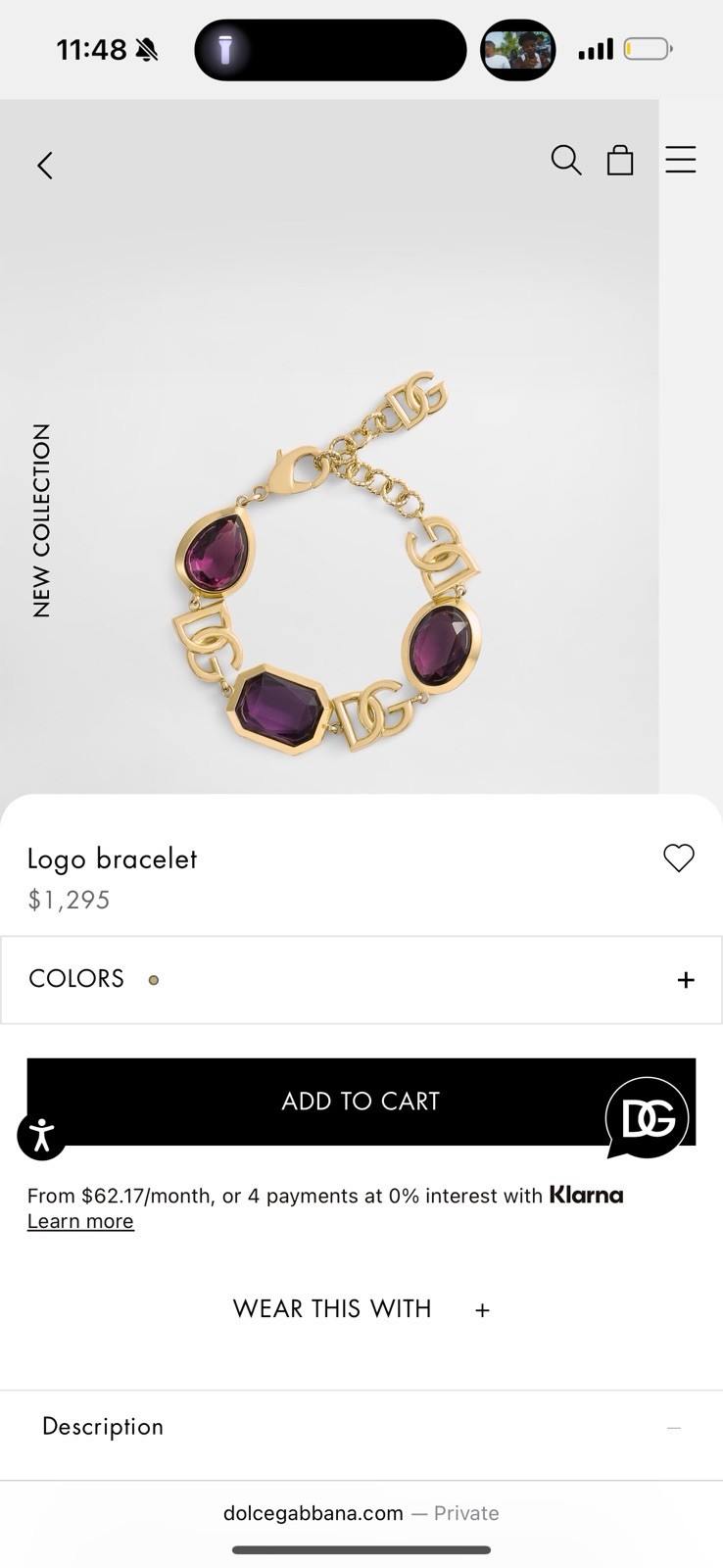The height and width of the screenshot is (1568, 723).
Task: Open the hamburger menu
Action: click(680, 160)
